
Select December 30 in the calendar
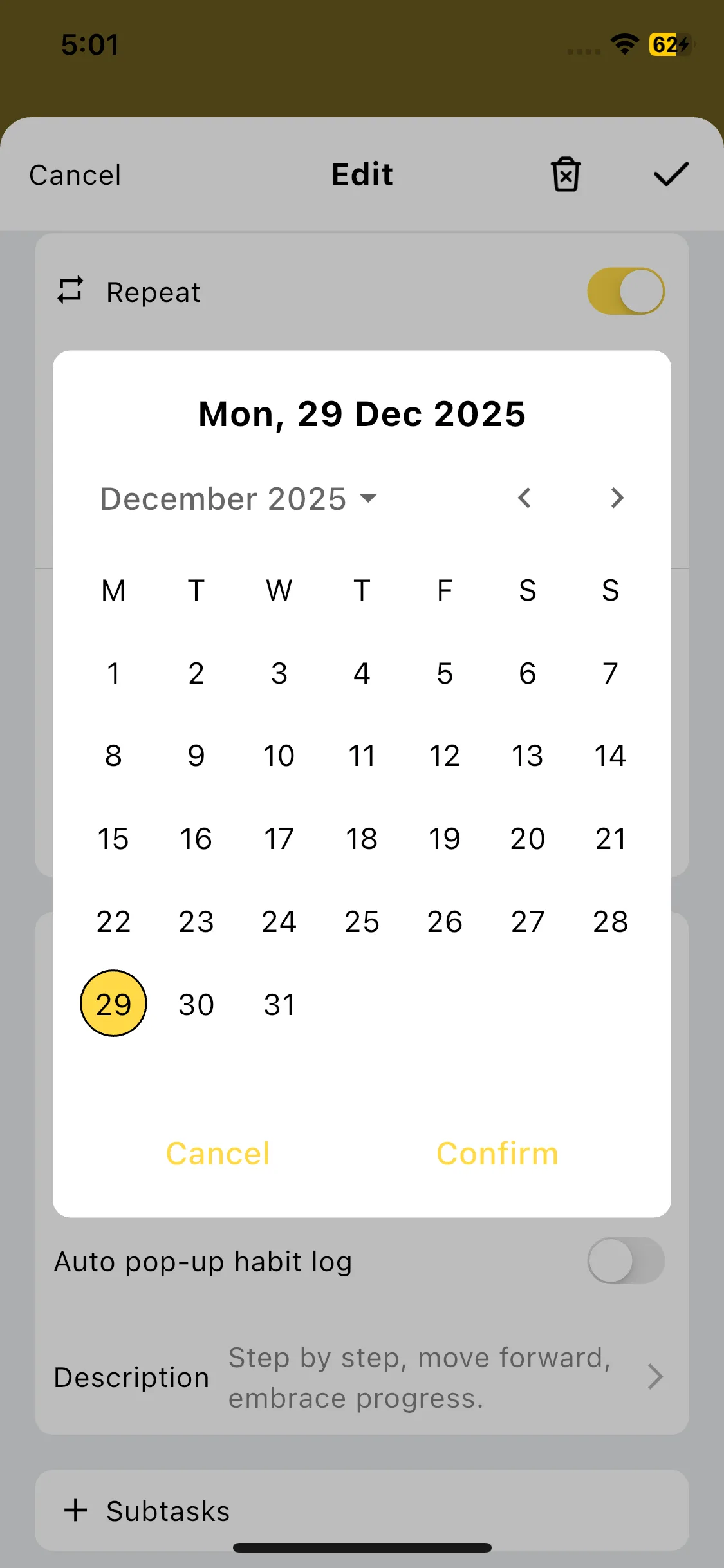[196, 1004]
